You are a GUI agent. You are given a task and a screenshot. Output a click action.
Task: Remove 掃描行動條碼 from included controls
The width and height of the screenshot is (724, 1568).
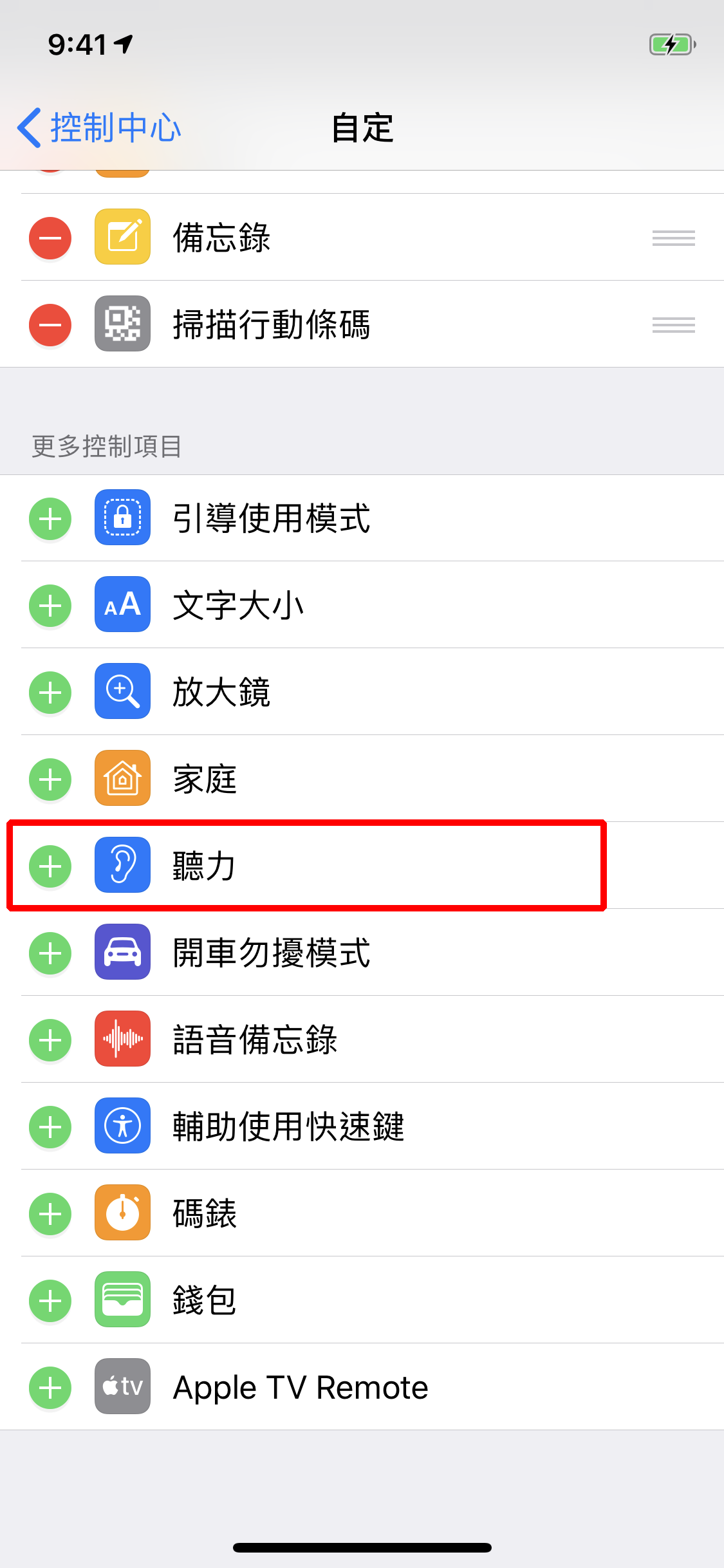pyautogui.click(x=50, y=325)
